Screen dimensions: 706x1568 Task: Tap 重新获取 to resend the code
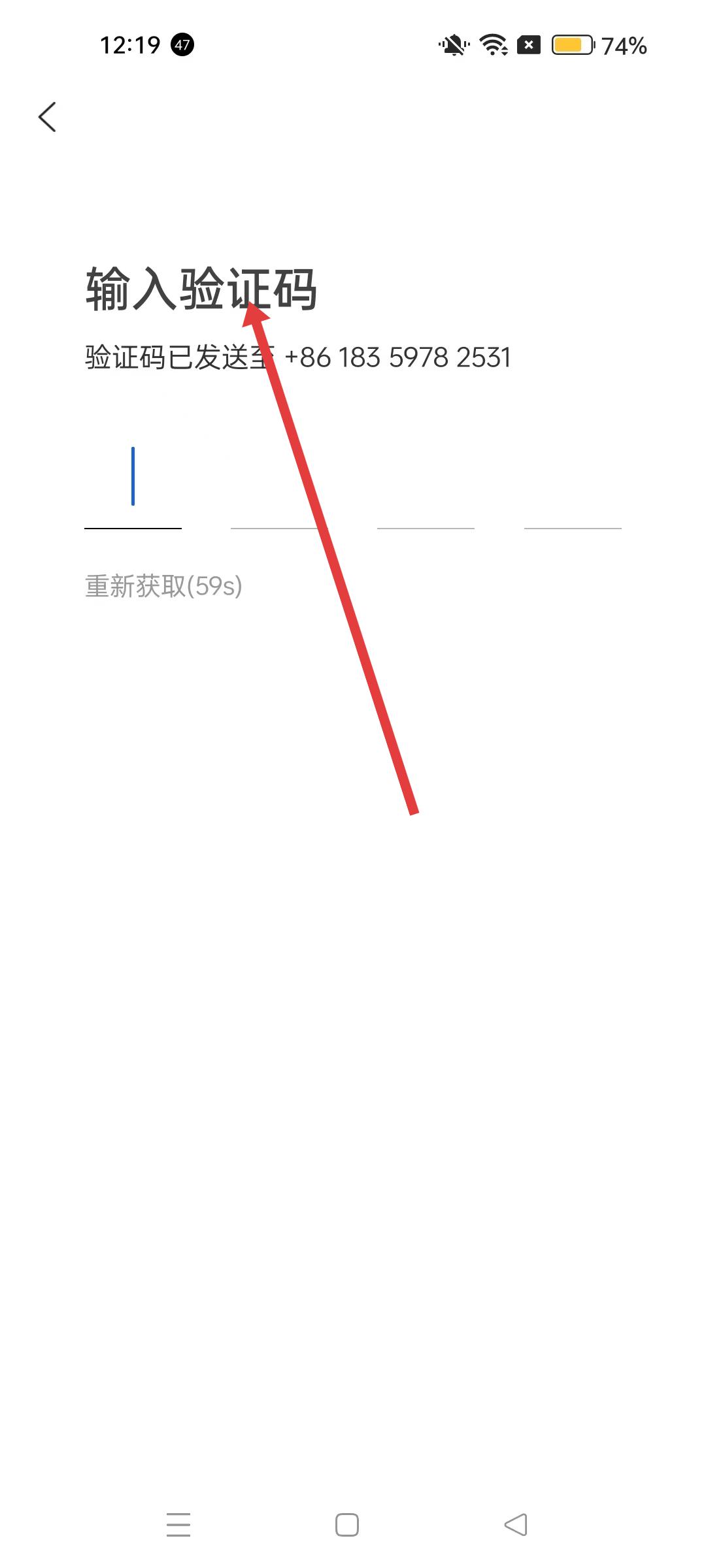[163, 586]
